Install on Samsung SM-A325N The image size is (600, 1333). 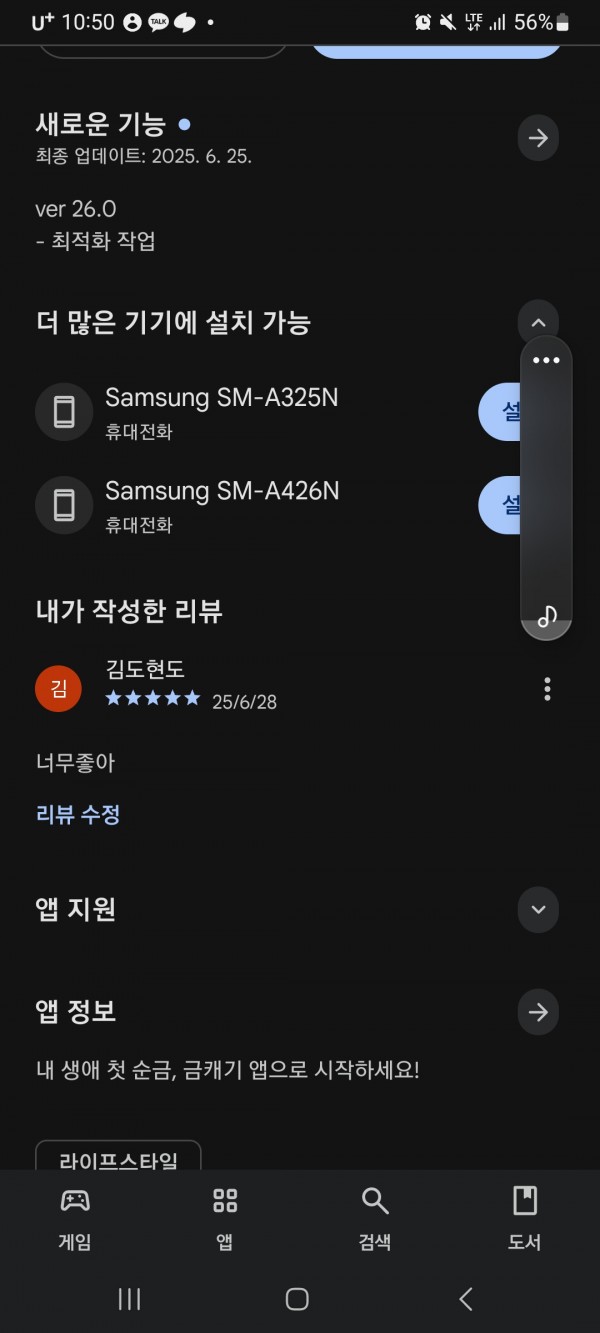(x=499, y=411)
